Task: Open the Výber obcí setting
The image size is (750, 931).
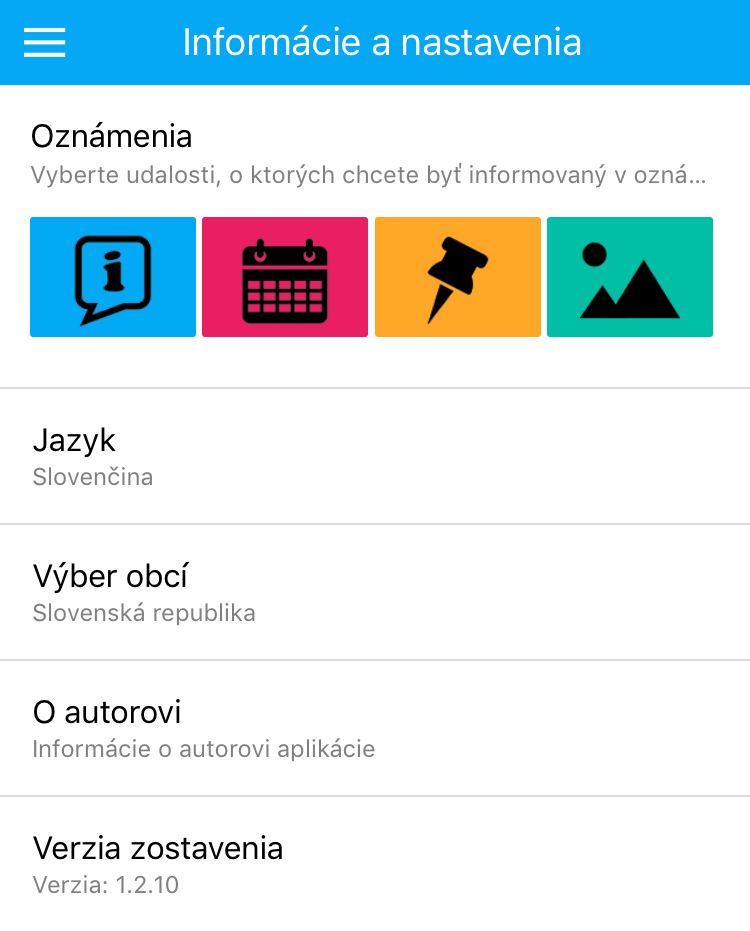Action: coord(375,592)
